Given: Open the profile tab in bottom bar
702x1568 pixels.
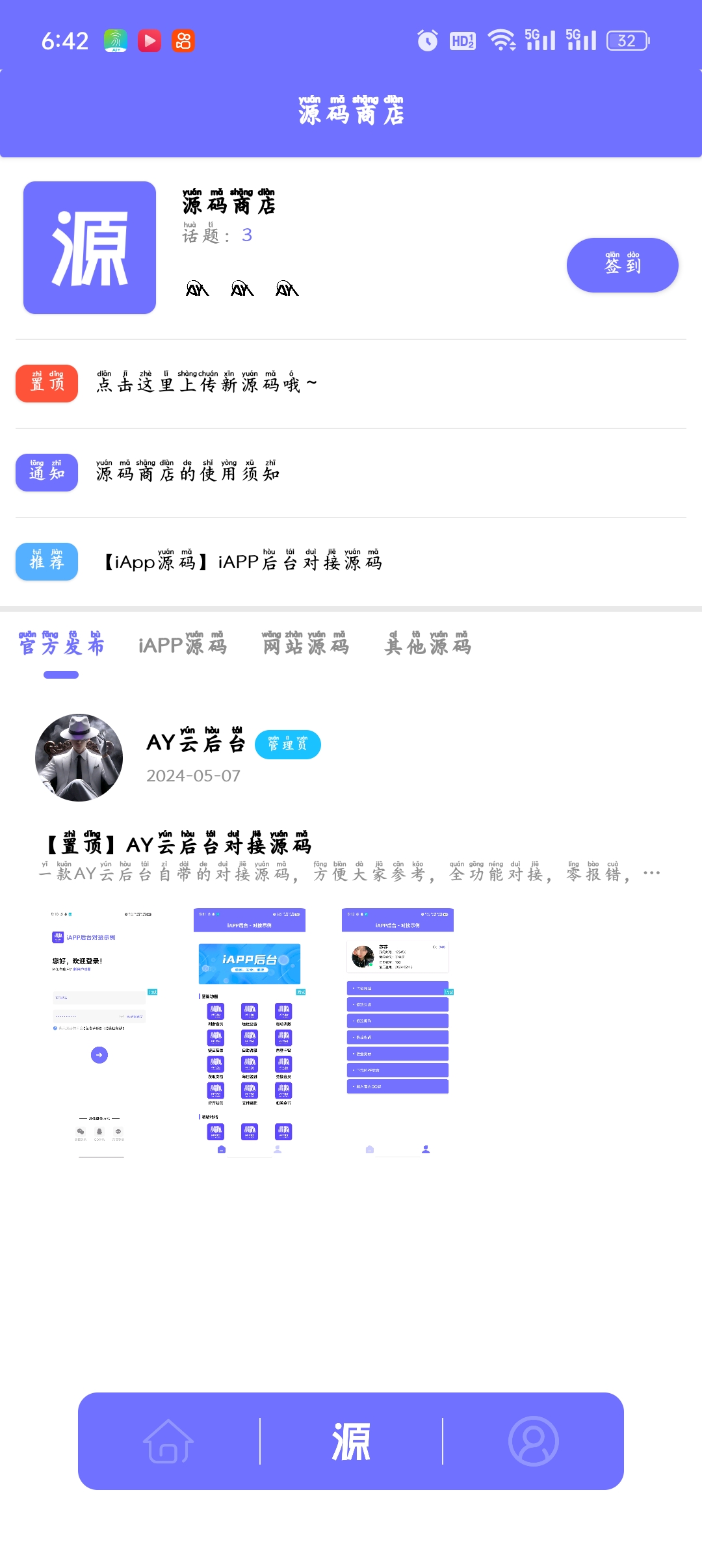Looking at the screenshot, I should coord(534,1441).
